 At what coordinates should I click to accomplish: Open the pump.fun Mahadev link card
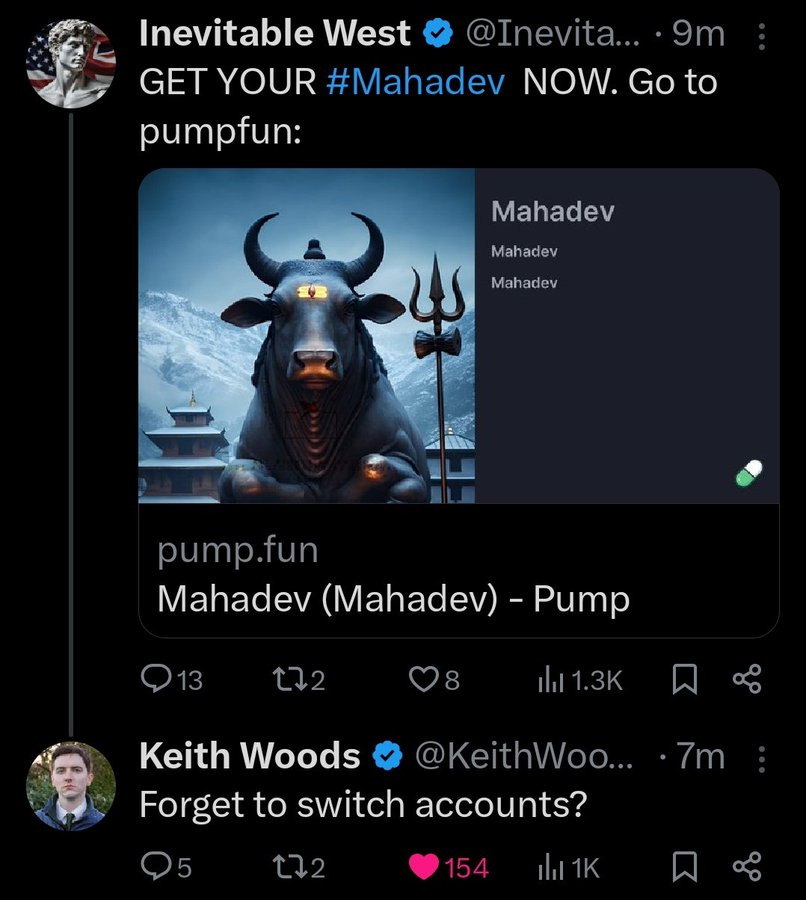(x=458, y=402)
